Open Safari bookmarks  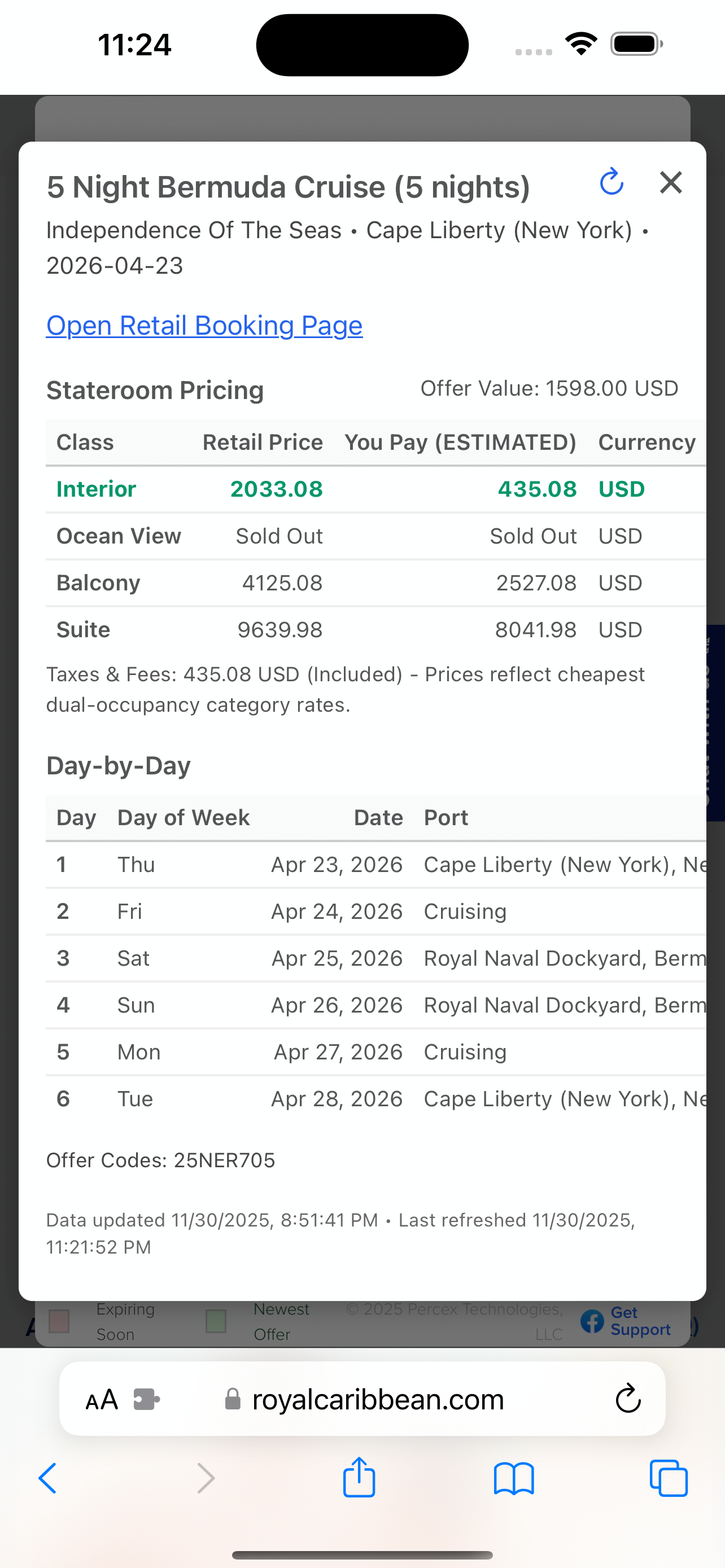click(514, 1477)
